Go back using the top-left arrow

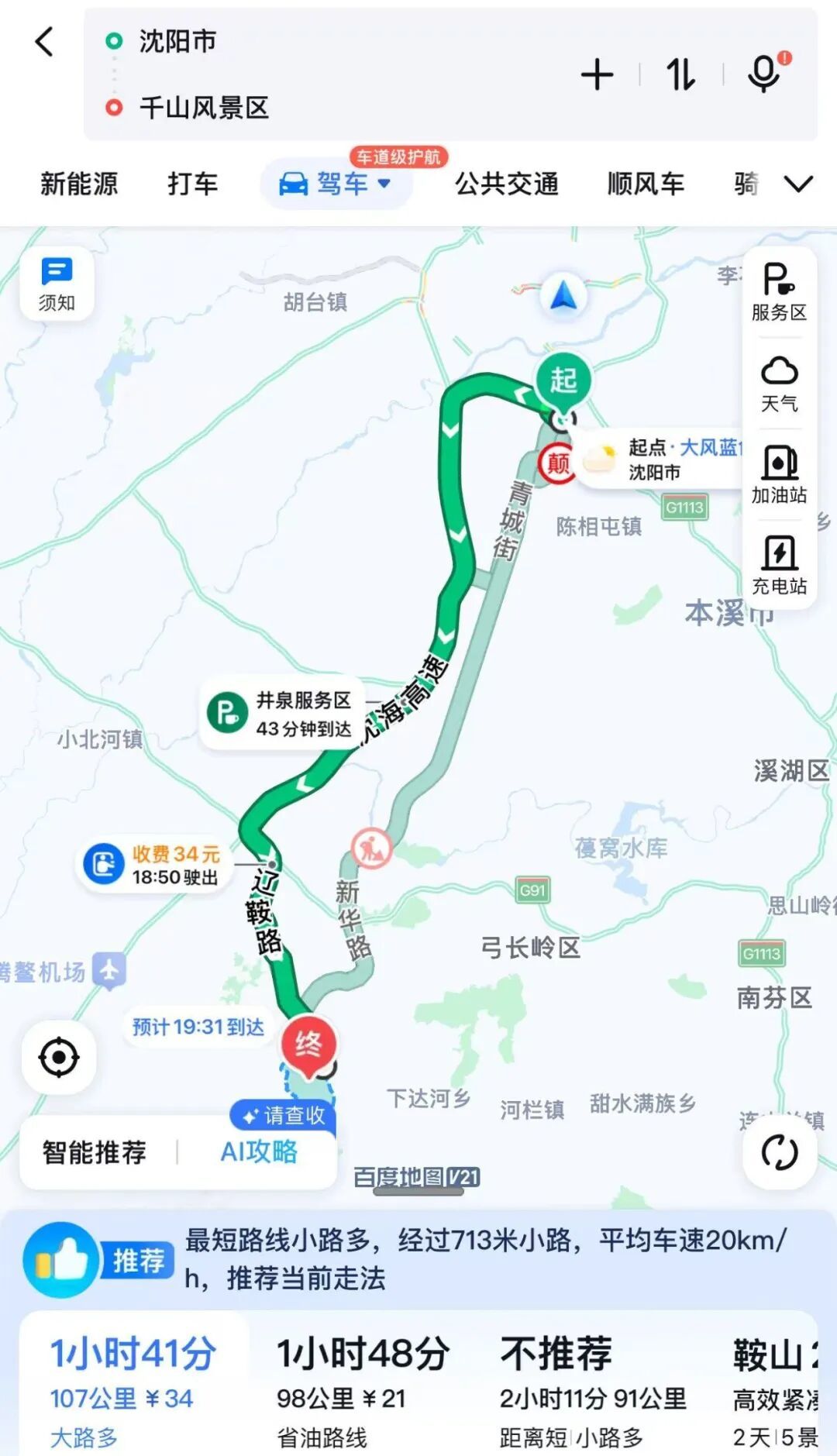pyautogui.click(x=45, y=42)
